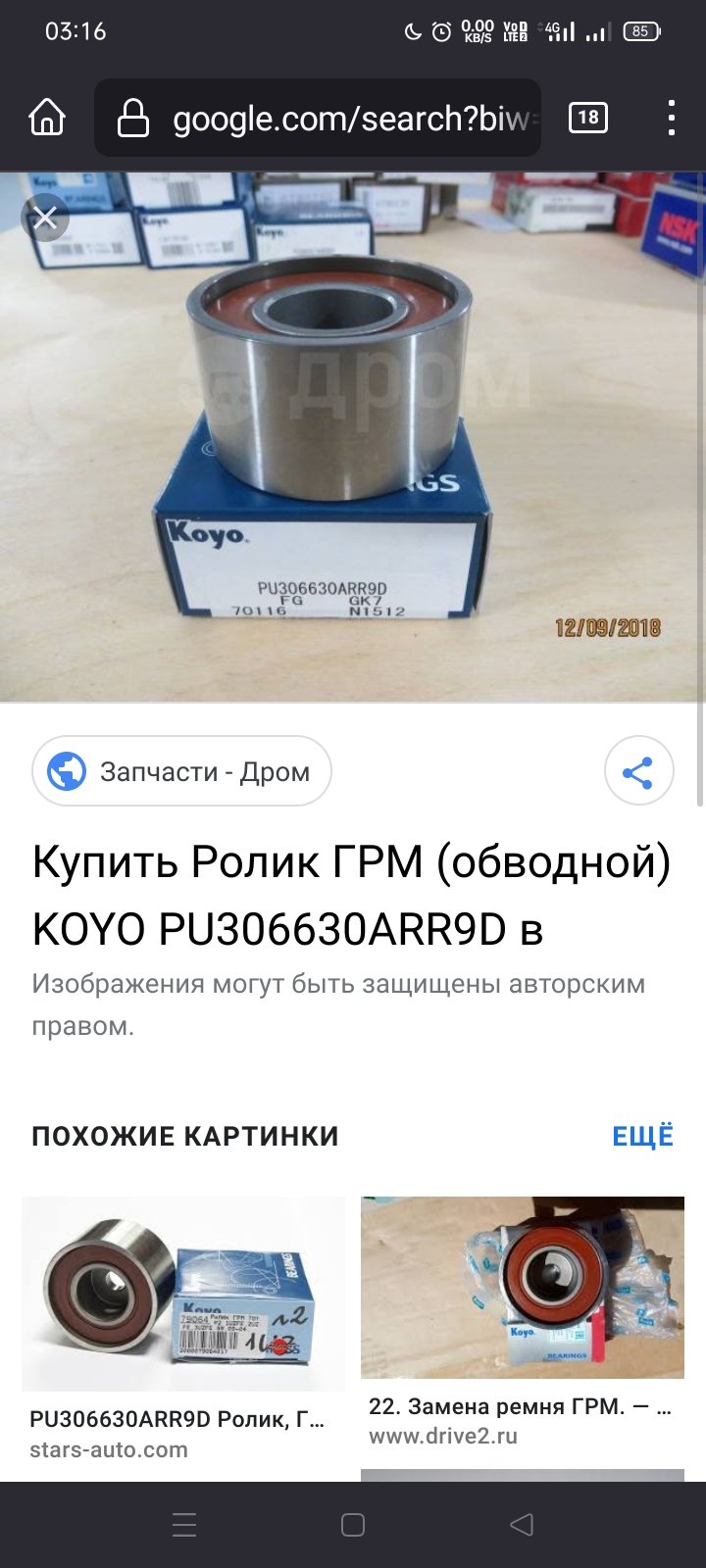Share this image

638,772
